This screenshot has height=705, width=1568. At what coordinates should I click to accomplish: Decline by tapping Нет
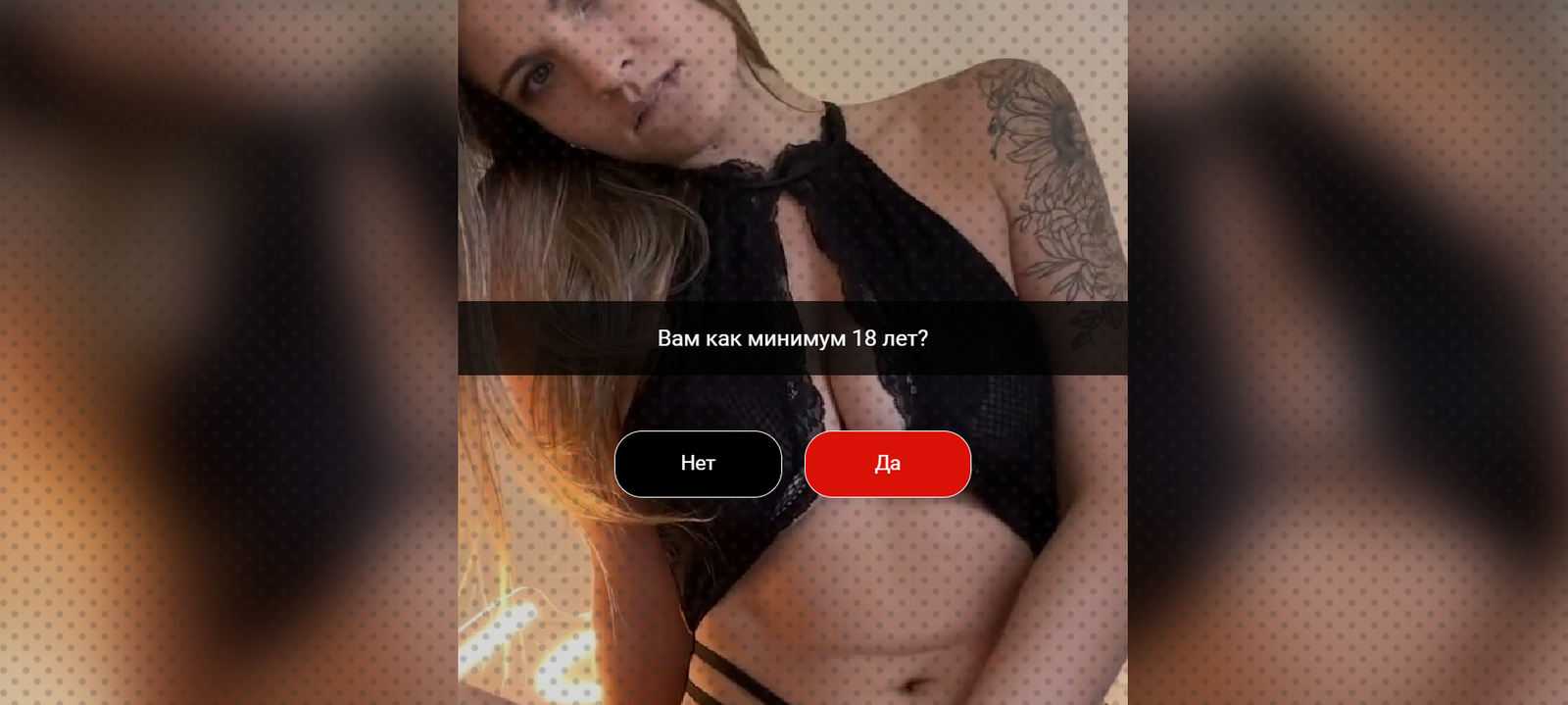click(698, 464)
